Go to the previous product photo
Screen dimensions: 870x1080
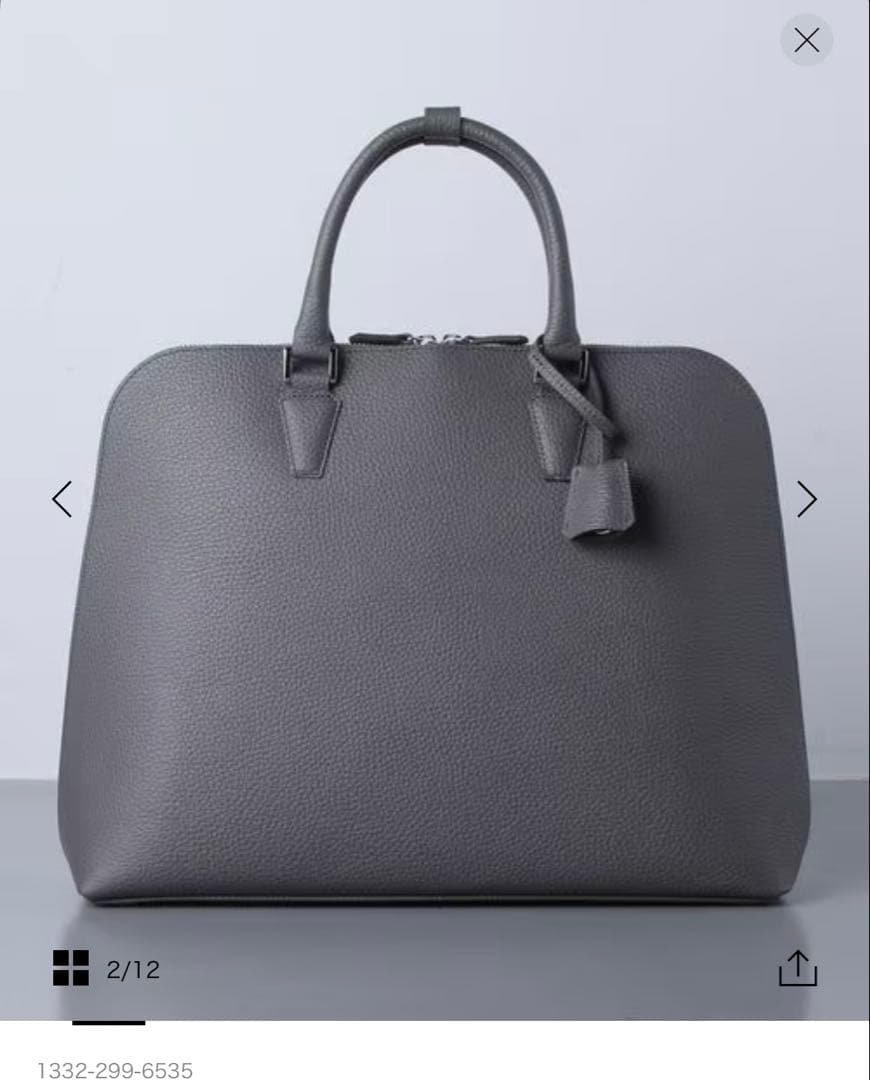[62, 499]
